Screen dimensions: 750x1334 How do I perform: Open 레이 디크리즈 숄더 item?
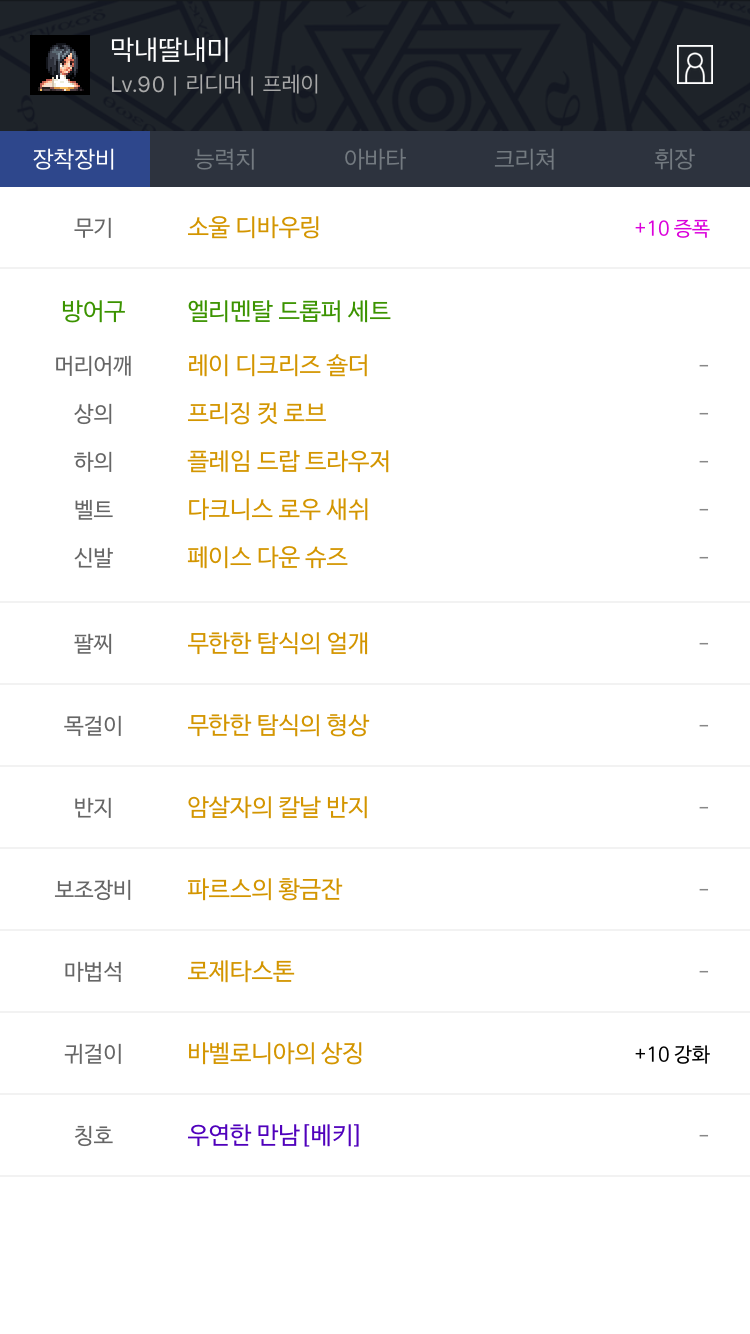278,365
